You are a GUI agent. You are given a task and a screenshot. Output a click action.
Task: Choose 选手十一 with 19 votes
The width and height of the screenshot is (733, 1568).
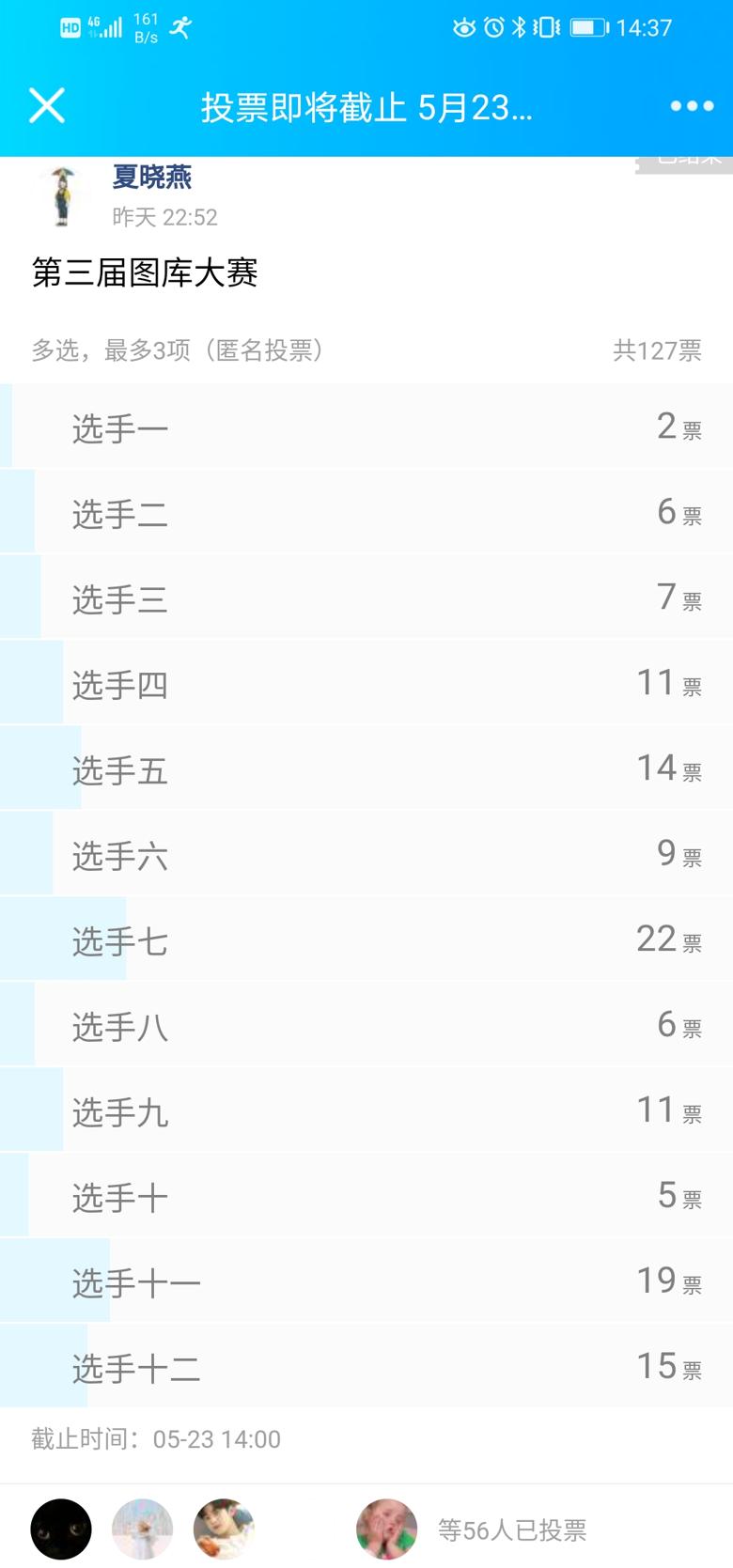click(366, 1282)
